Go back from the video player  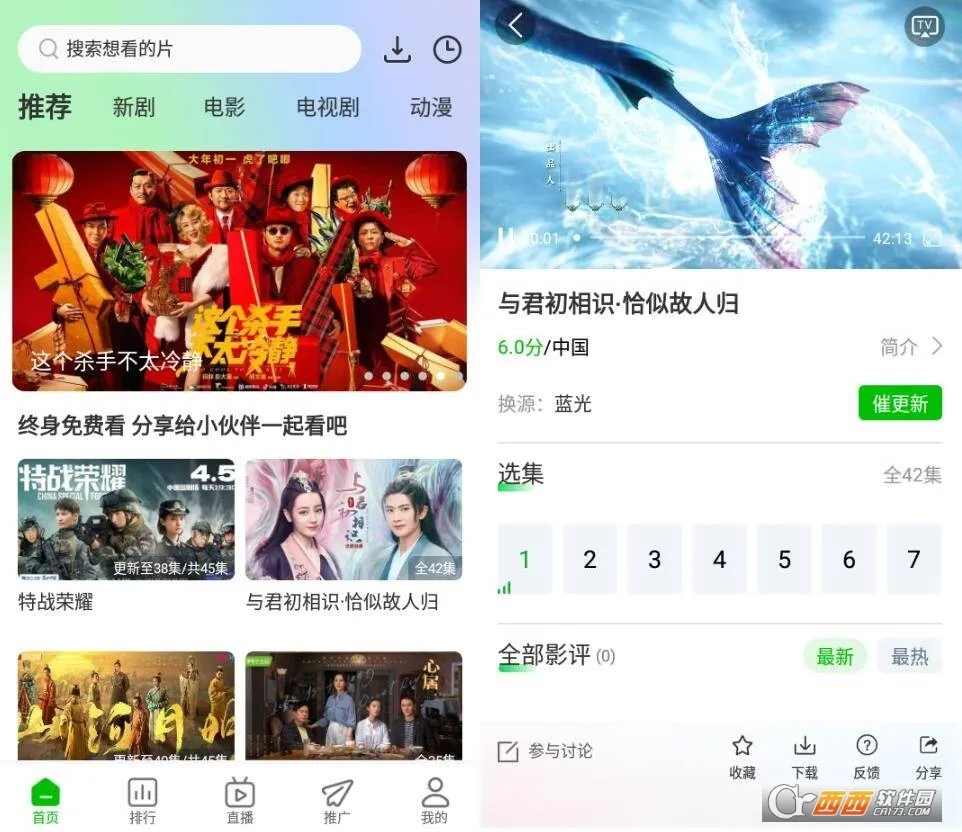[516, 26]
